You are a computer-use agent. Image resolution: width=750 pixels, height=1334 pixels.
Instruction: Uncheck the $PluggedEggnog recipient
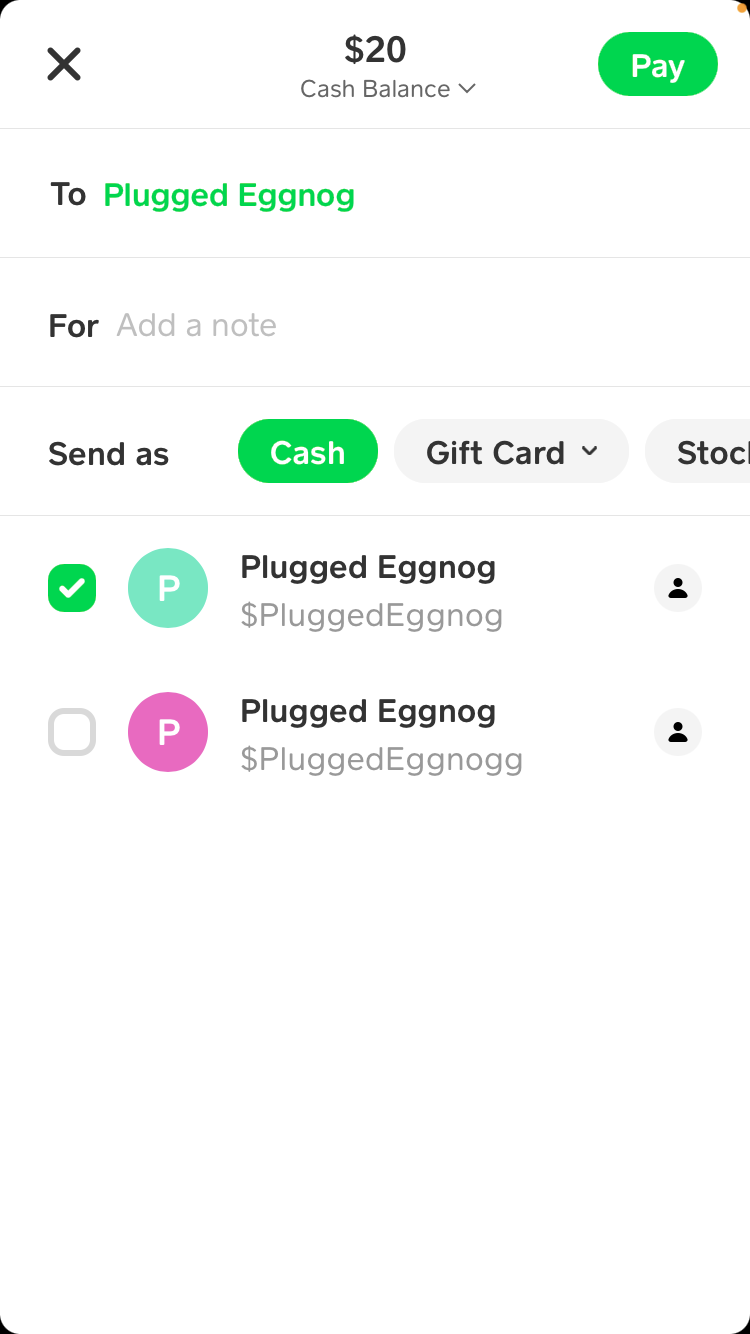pos(72,588)
